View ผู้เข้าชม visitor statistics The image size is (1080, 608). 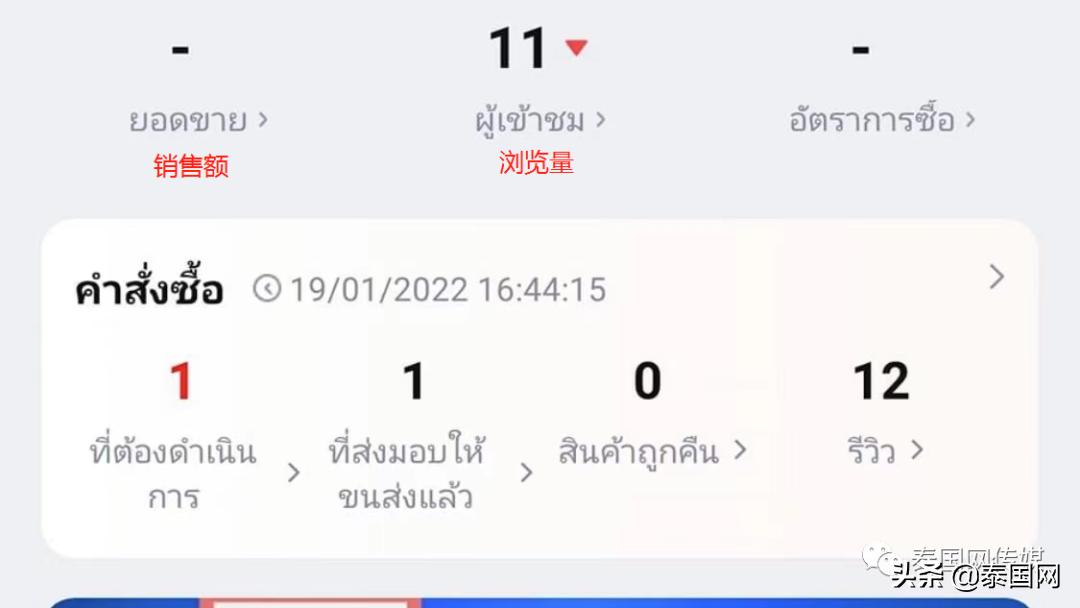coord(540,121)
